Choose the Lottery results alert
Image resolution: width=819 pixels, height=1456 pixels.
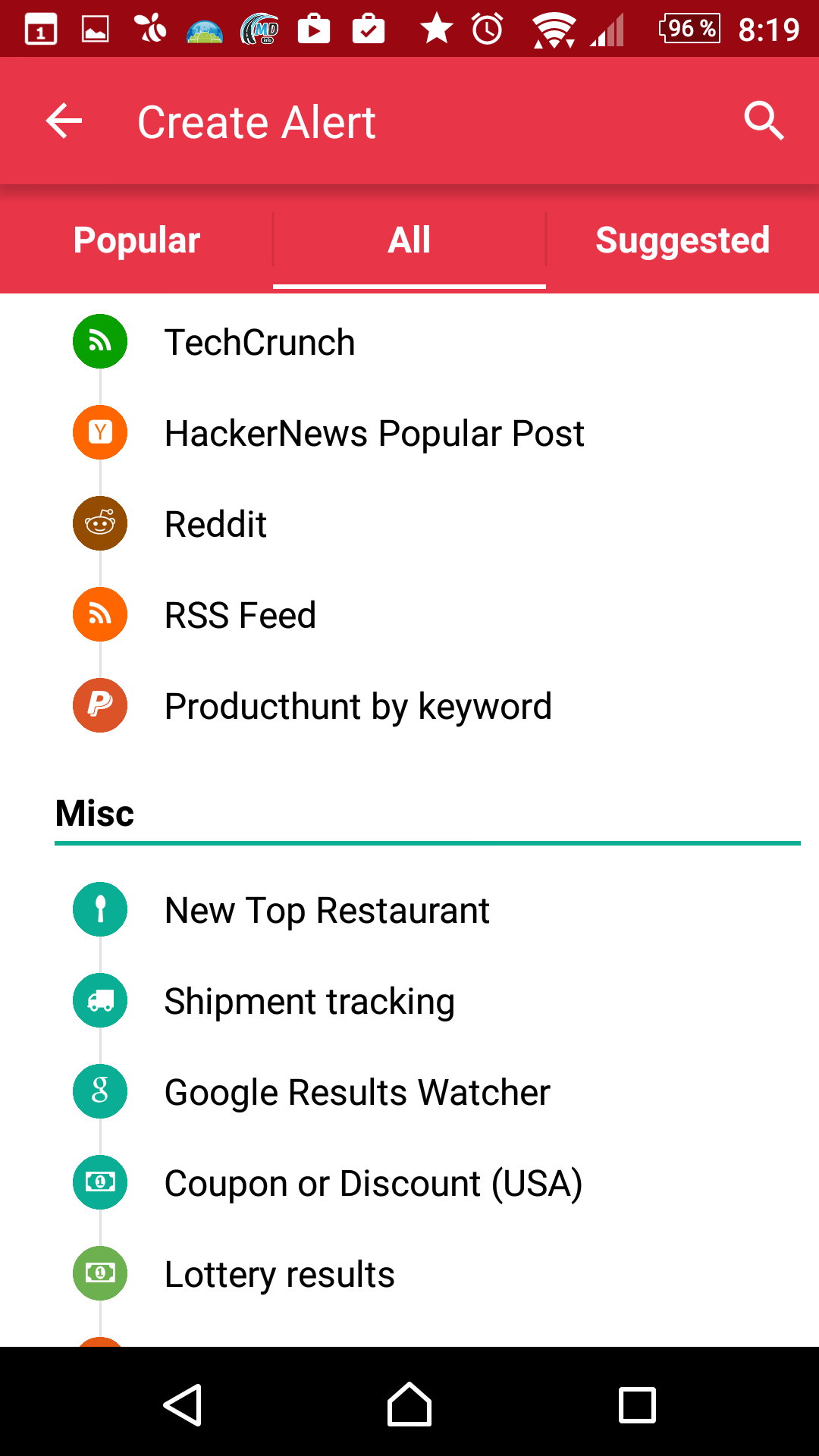pyautogui.click(x=409, y=1274)
